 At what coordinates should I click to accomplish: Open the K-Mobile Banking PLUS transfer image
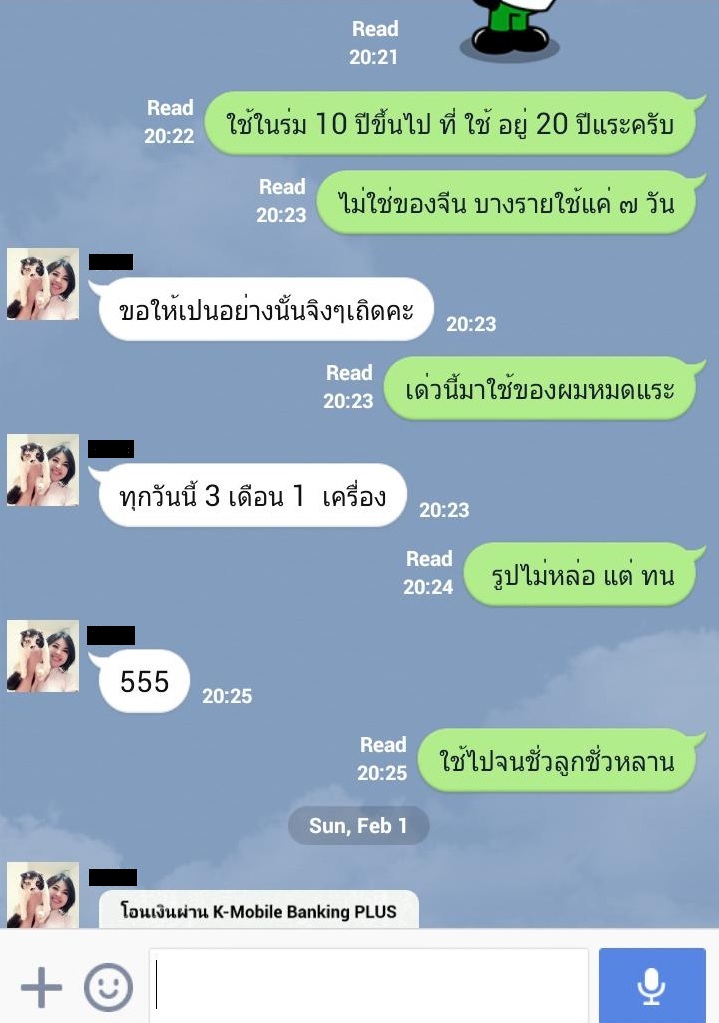[258, 910]
